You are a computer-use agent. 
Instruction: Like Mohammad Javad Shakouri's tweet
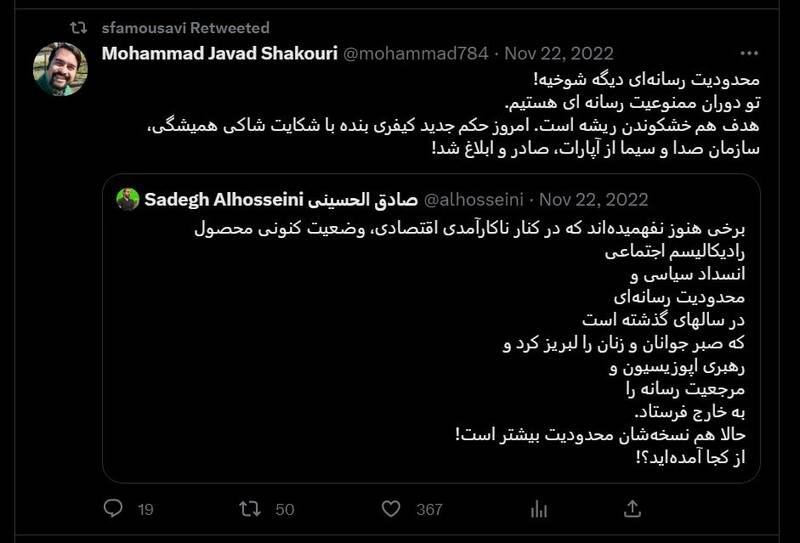click(x=392, y=509)
